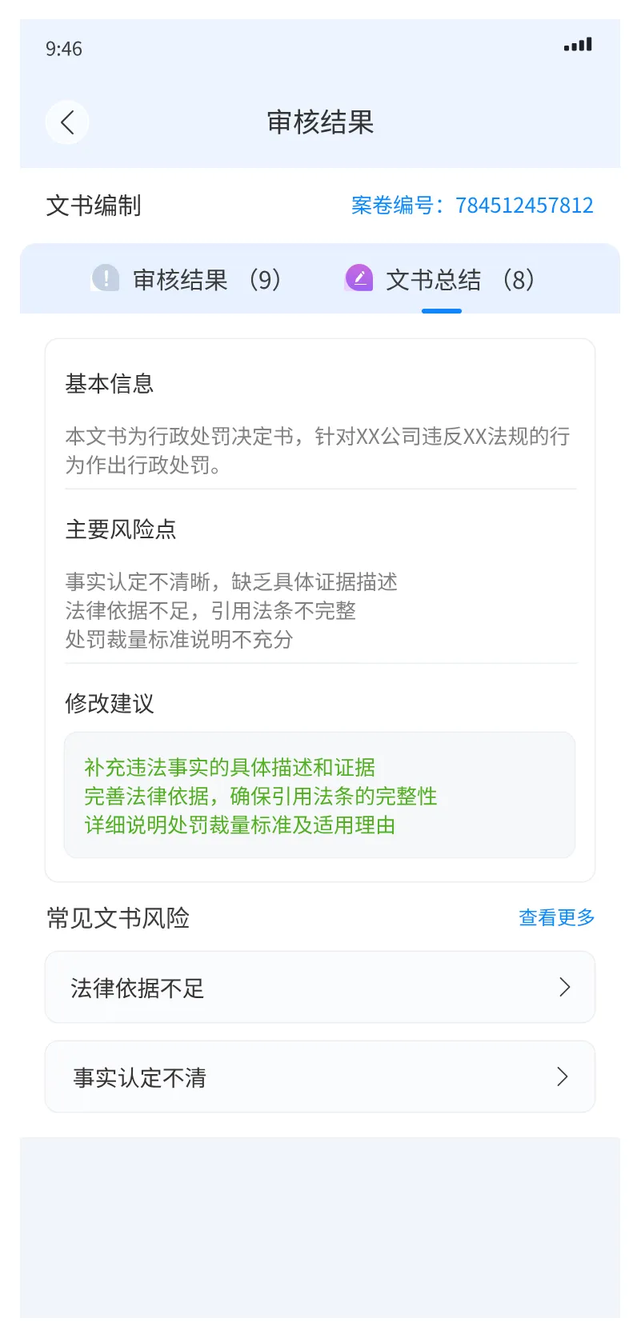The image size is (641, 1338).
Task: Open the 事实认定不清 risk row
Action: 320,1077
